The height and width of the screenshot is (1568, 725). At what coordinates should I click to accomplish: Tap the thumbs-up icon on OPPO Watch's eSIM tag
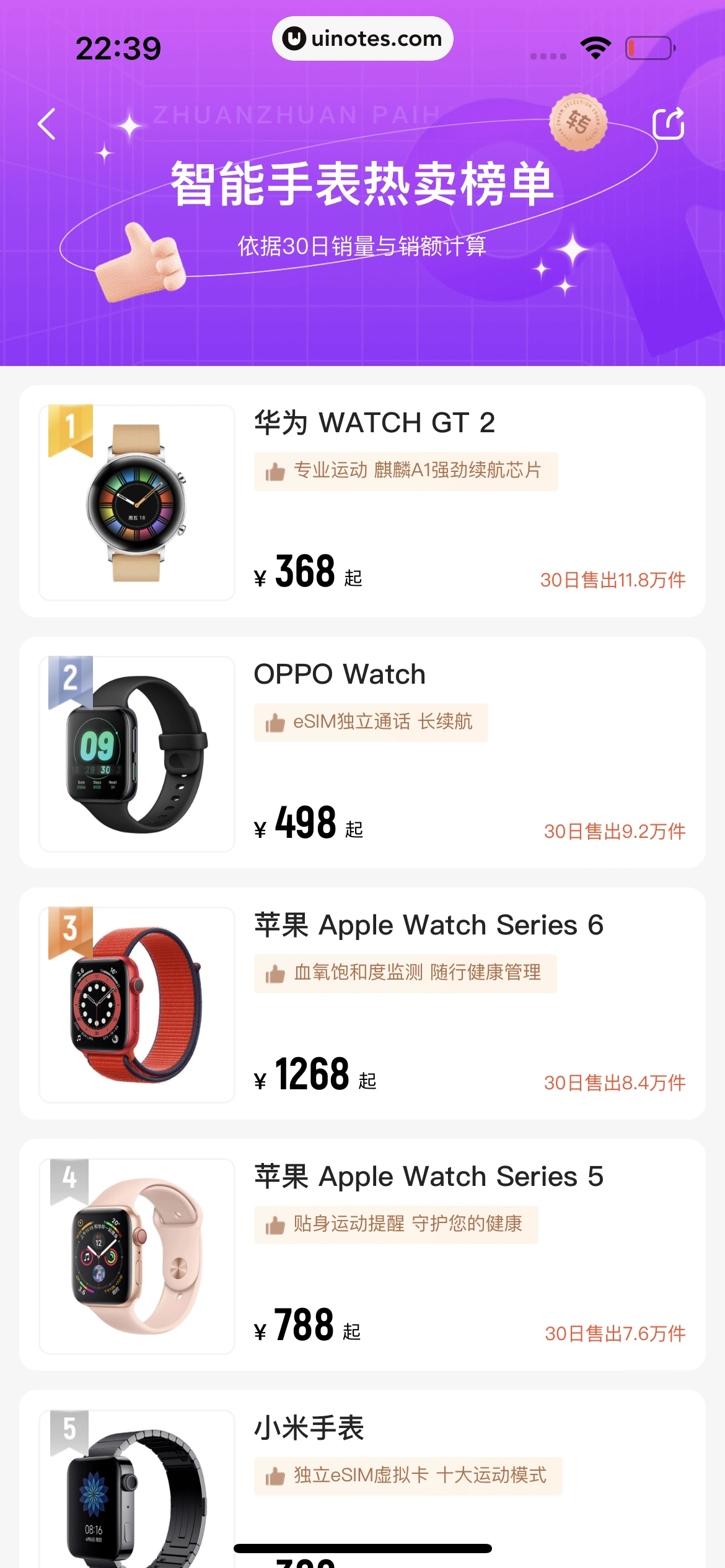[x=276, y=722]
